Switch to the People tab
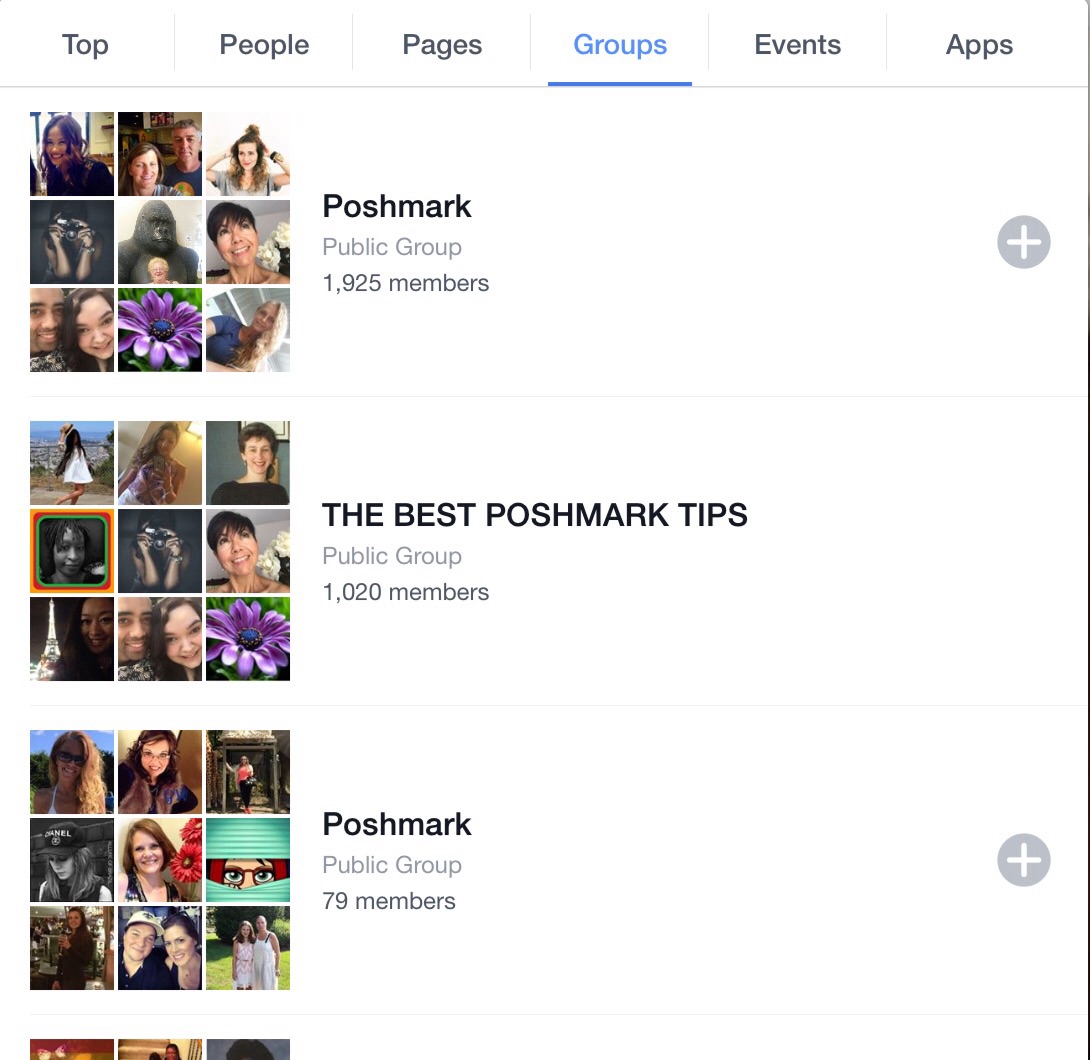Viewport: 1090px width, 1060px height. [264, 45]
